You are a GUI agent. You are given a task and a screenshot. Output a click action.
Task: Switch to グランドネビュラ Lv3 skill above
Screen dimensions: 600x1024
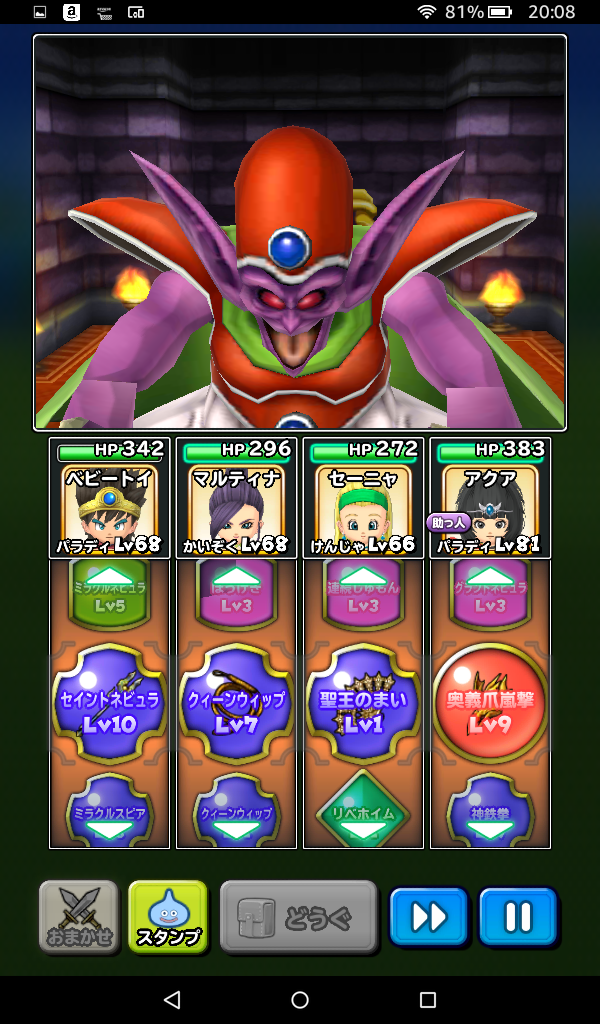[x=490, y=590]
